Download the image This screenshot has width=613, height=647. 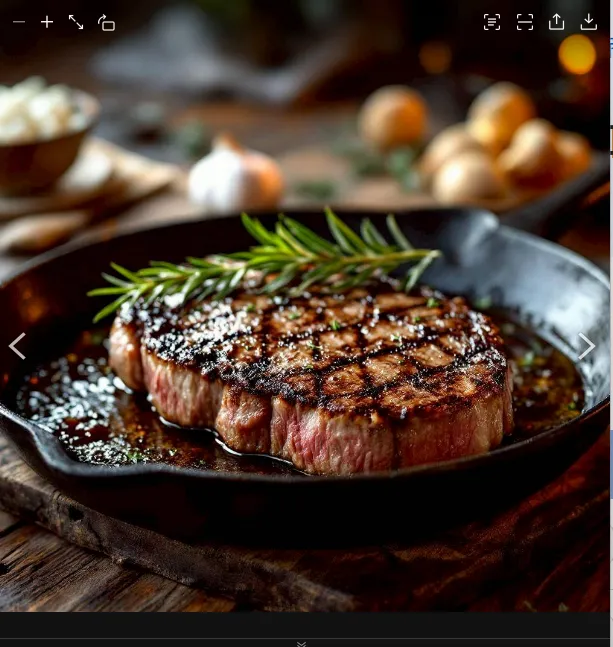point(589,22)
